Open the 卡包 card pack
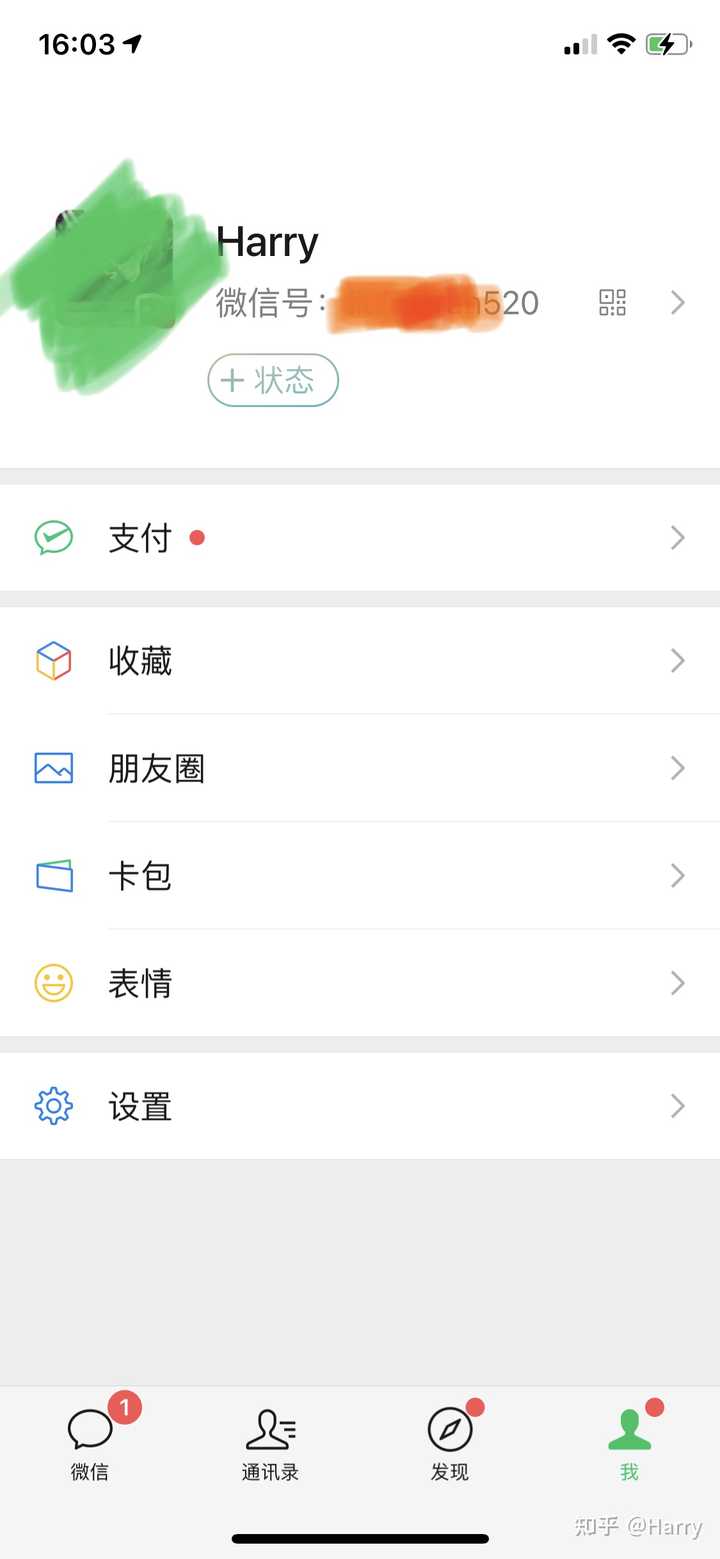 click(360, 876)
